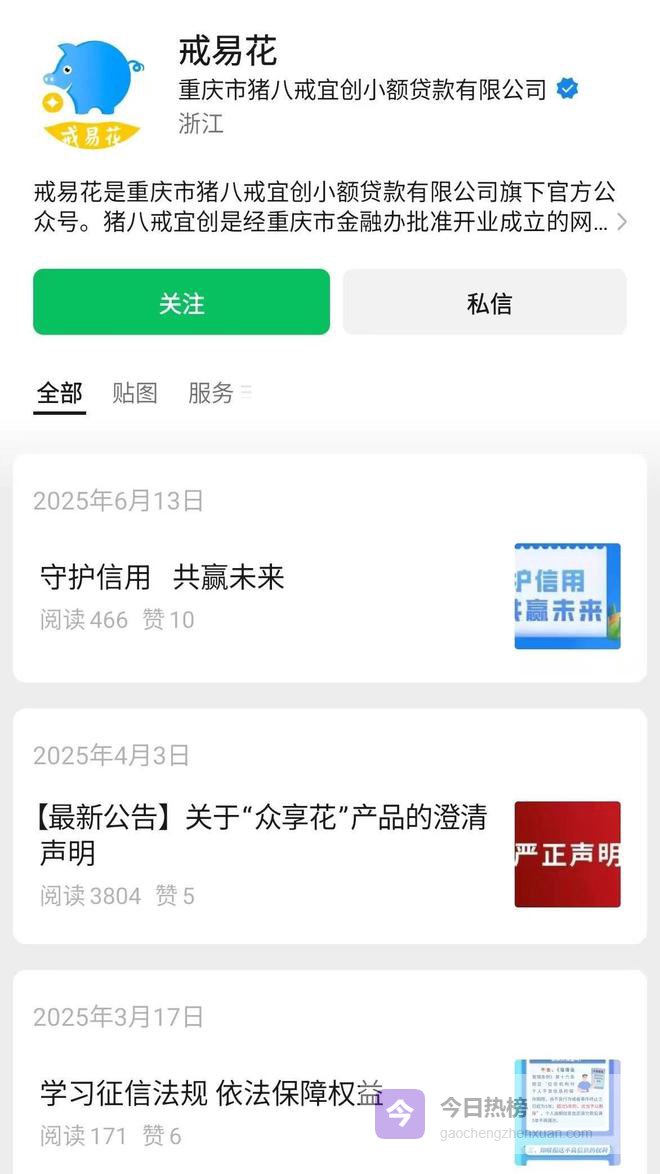
Task: Open the 众享花 clarification announcement
Action: pyautogui.click(x=263, y=835)
